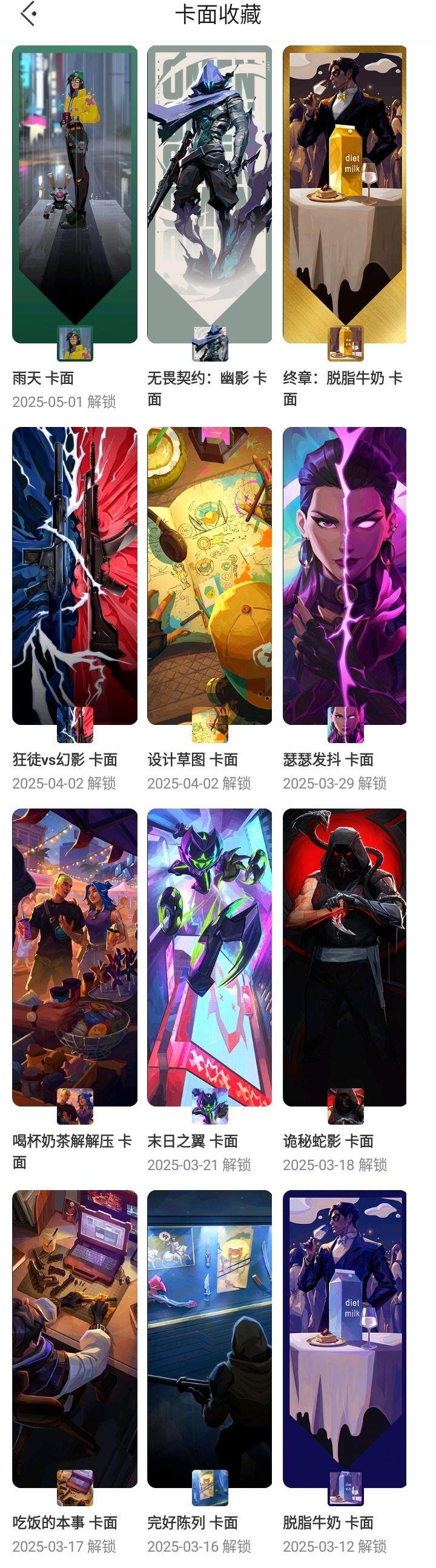
Task: Open the 诡秘蛇影 card
Action: tap(345, 957)
